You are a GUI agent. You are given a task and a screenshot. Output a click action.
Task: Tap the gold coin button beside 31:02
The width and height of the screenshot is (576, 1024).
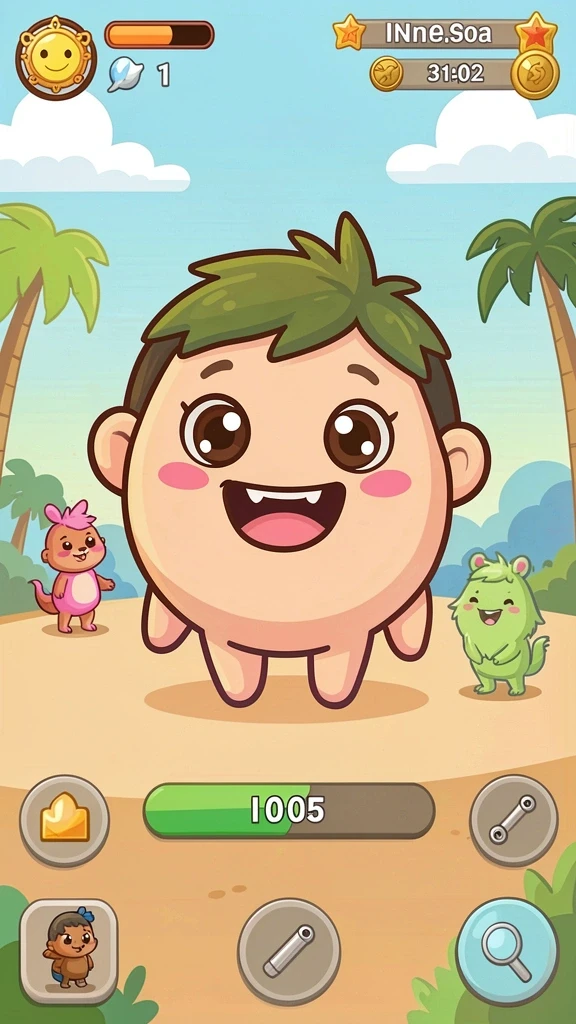click(535, 74)
